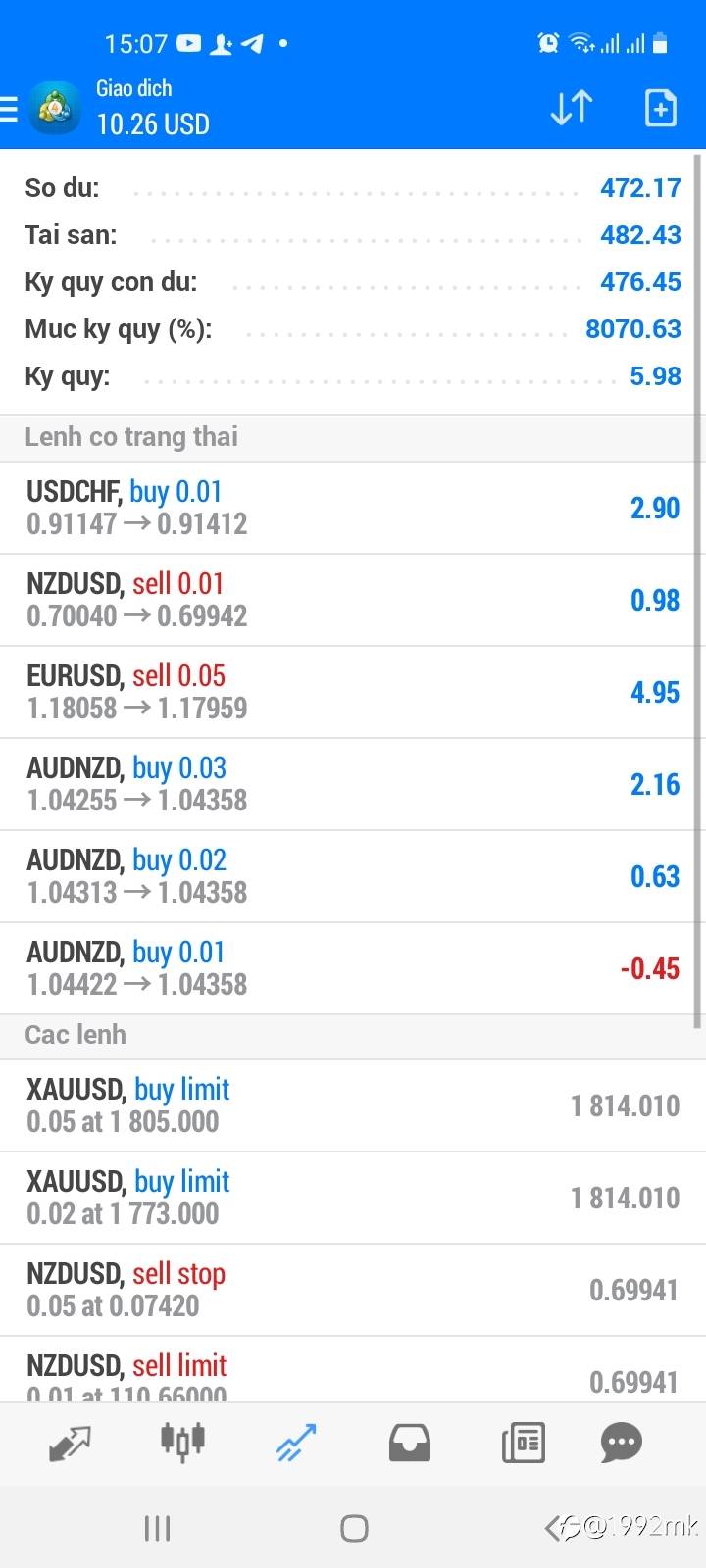Open XAUUSD buy limit at 1 805.000
This screenshot has height=1568, width=706.
click(353, 1105)
